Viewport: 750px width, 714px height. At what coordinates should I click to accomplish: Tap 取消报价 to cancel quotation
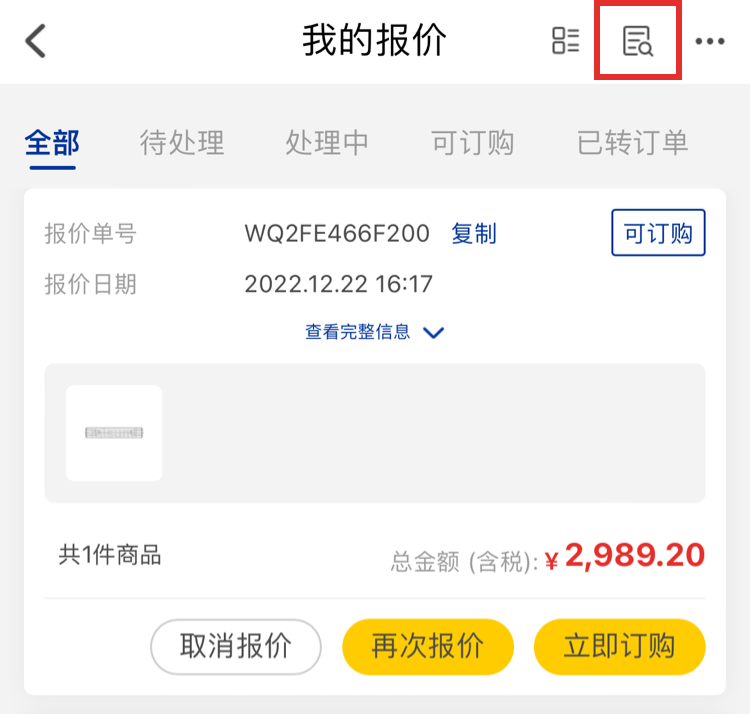coord(236,646)
